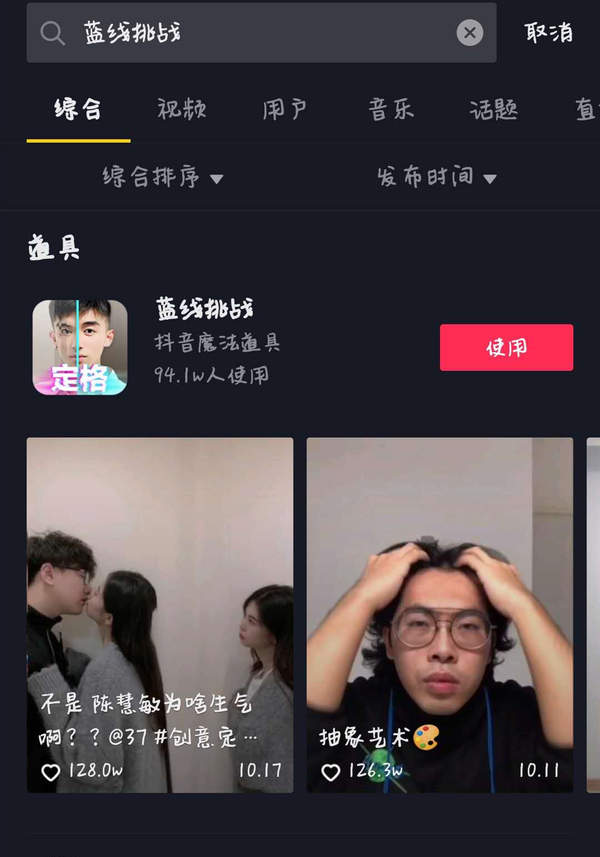The image size is (600, 857).
Task: Open the 陈慧敏 video dated 10.17
Action: 160,614
